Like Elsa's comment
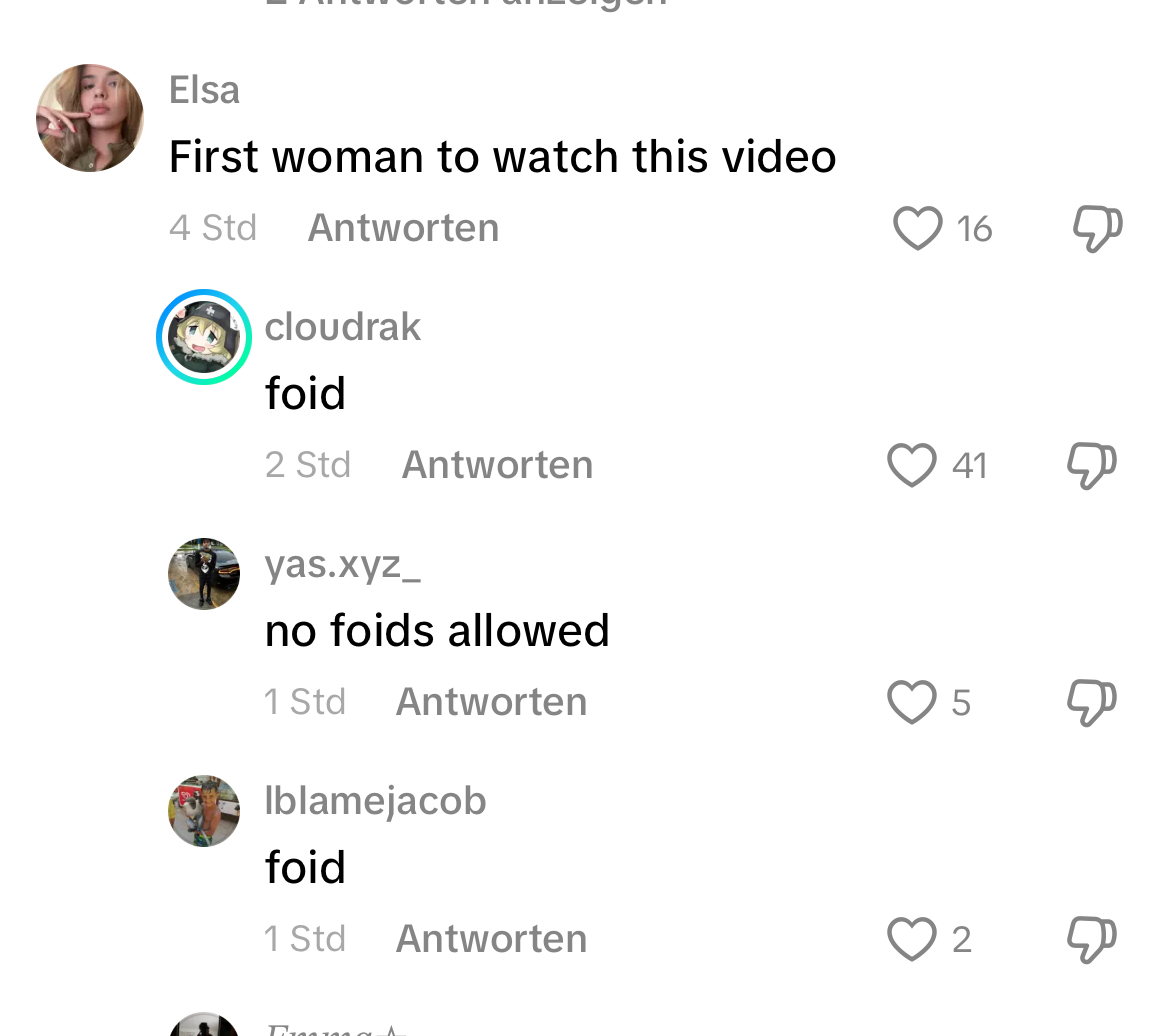The image size is (1170, 1036). coord(917,228)
